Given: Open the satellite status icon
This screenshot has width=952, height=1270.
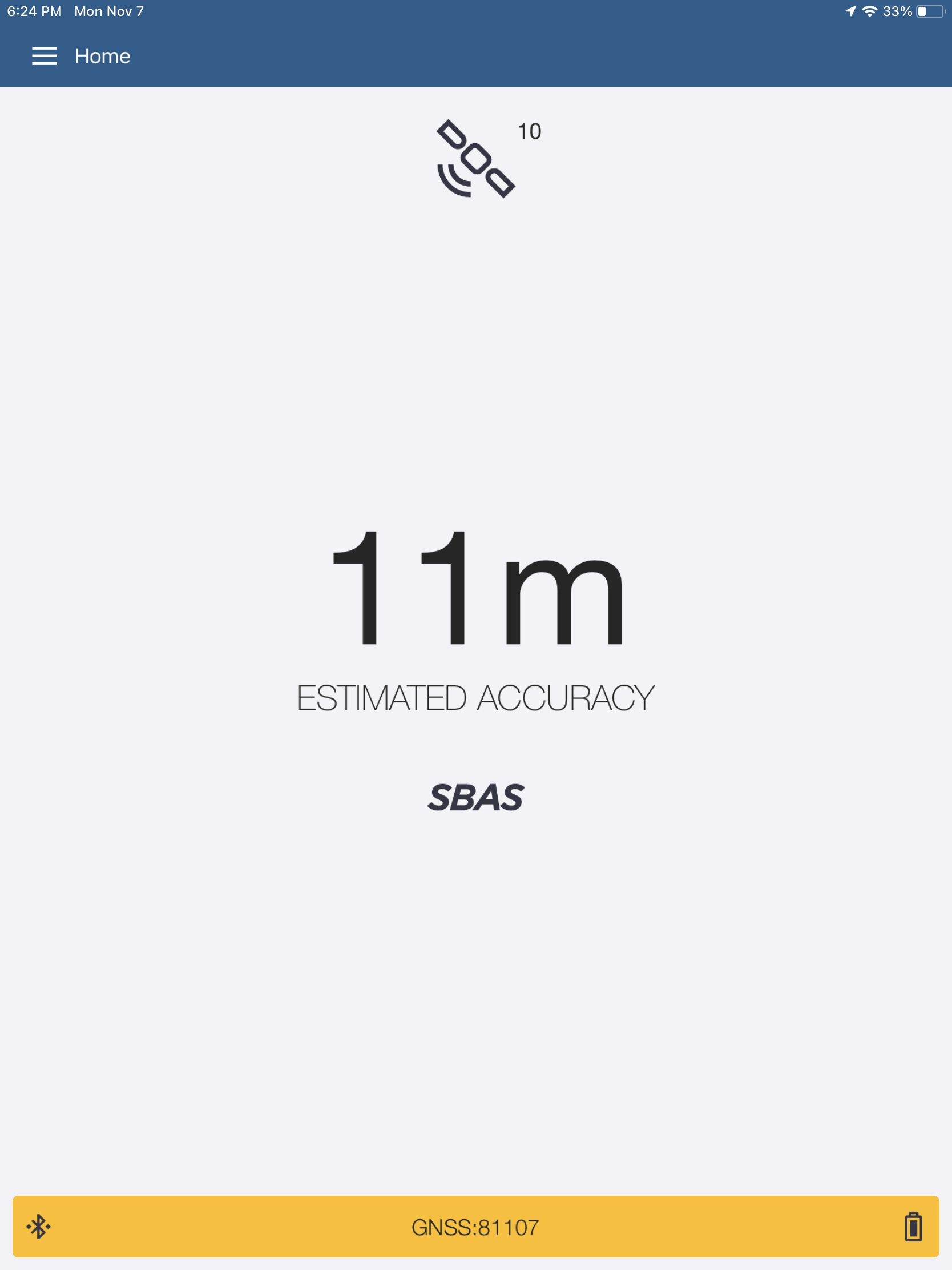Looking at the screenshot, I should [475, 159].
